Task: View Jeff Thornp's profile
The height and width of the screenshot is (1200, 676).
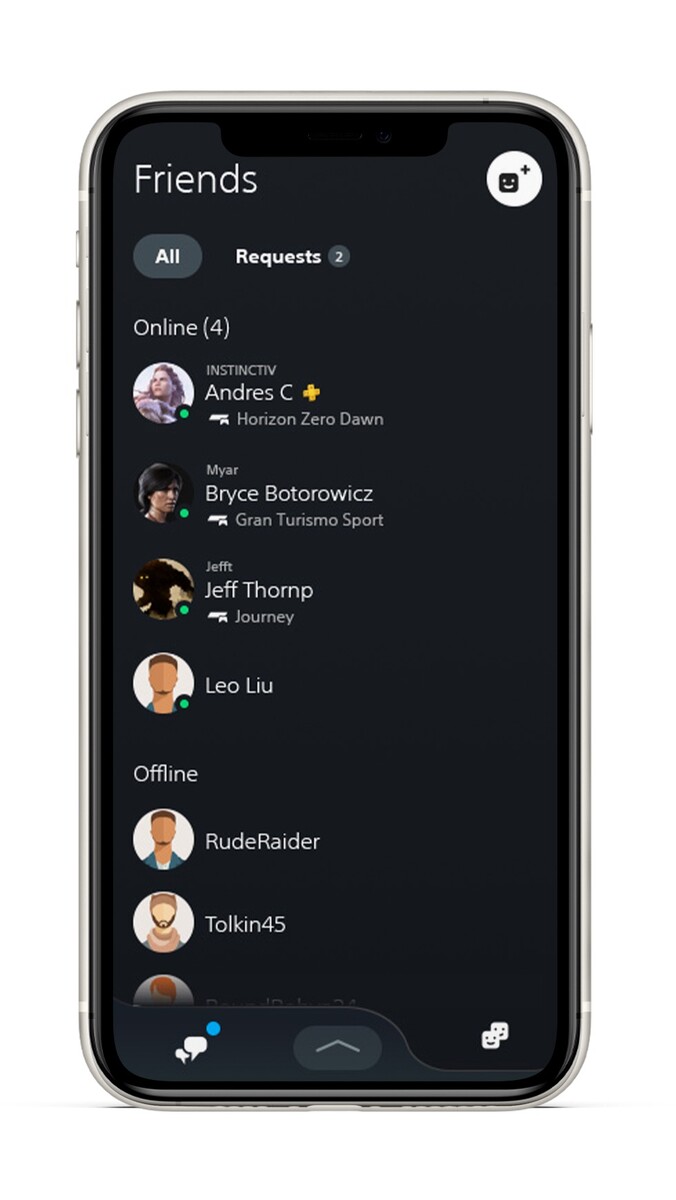Action: pyautogui.click(x=258, y=590)
